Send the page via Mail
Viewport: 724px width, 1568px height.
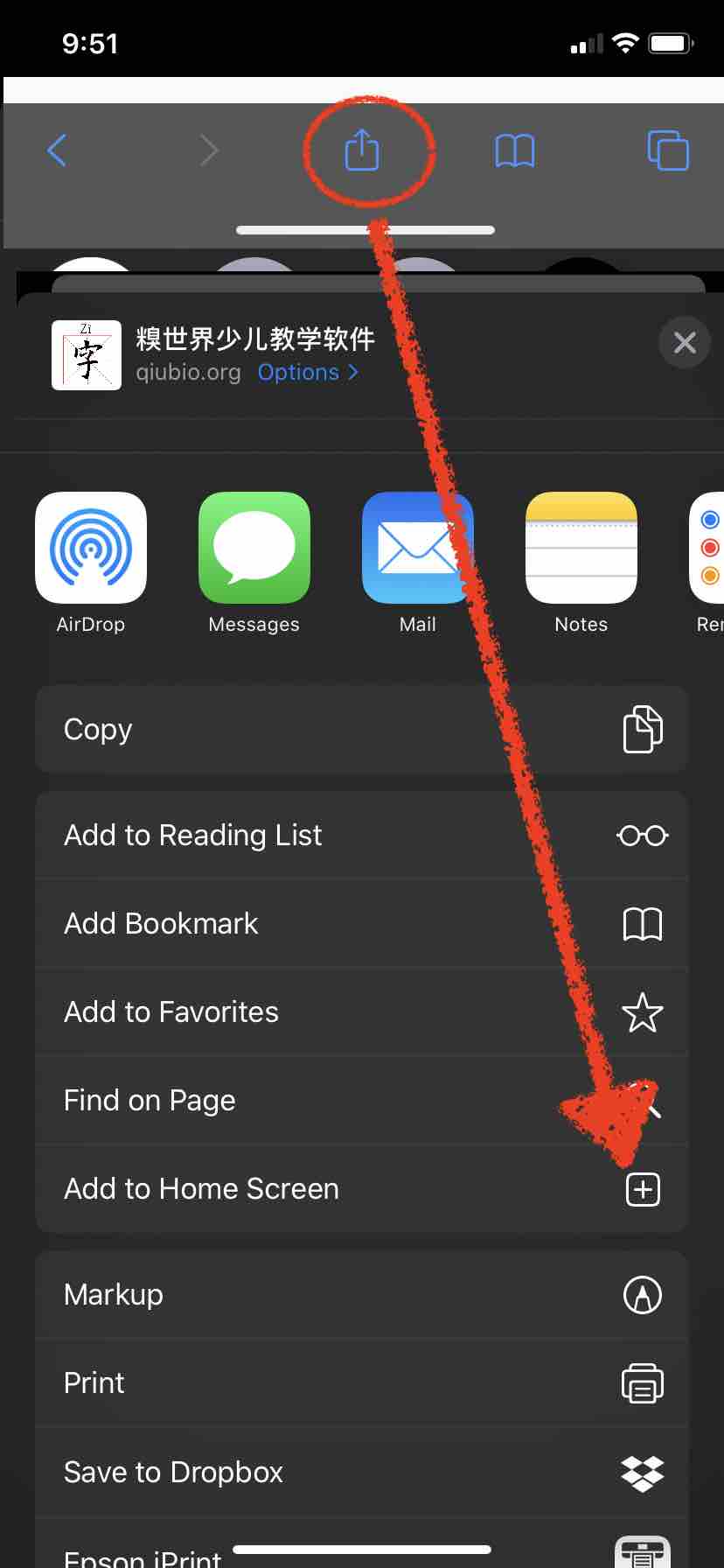[x=418, y=563]
